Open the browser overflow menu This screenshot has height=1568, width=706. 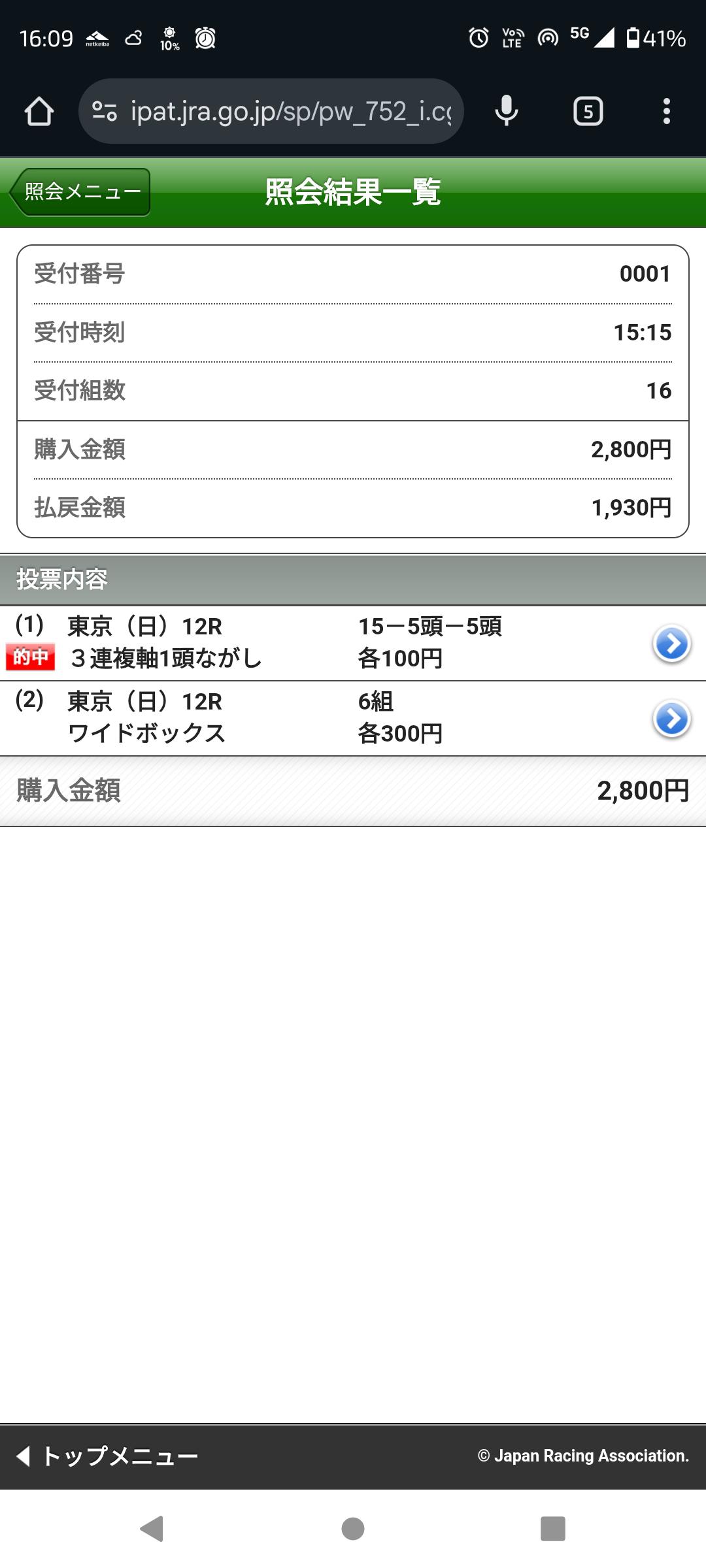(x=666, y=112)
